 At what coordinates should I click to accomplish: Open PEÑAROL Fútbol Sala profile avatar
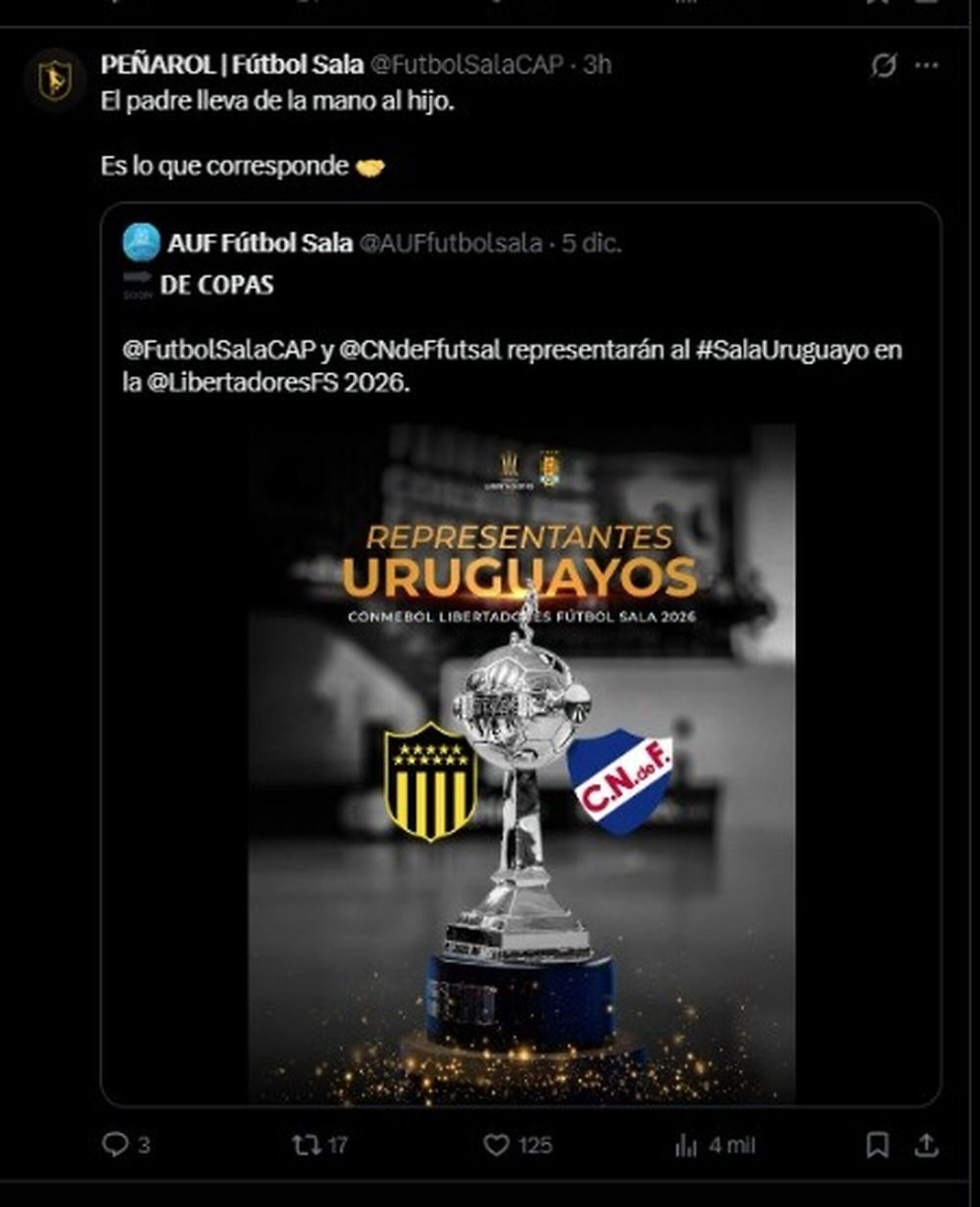point(55,80)
